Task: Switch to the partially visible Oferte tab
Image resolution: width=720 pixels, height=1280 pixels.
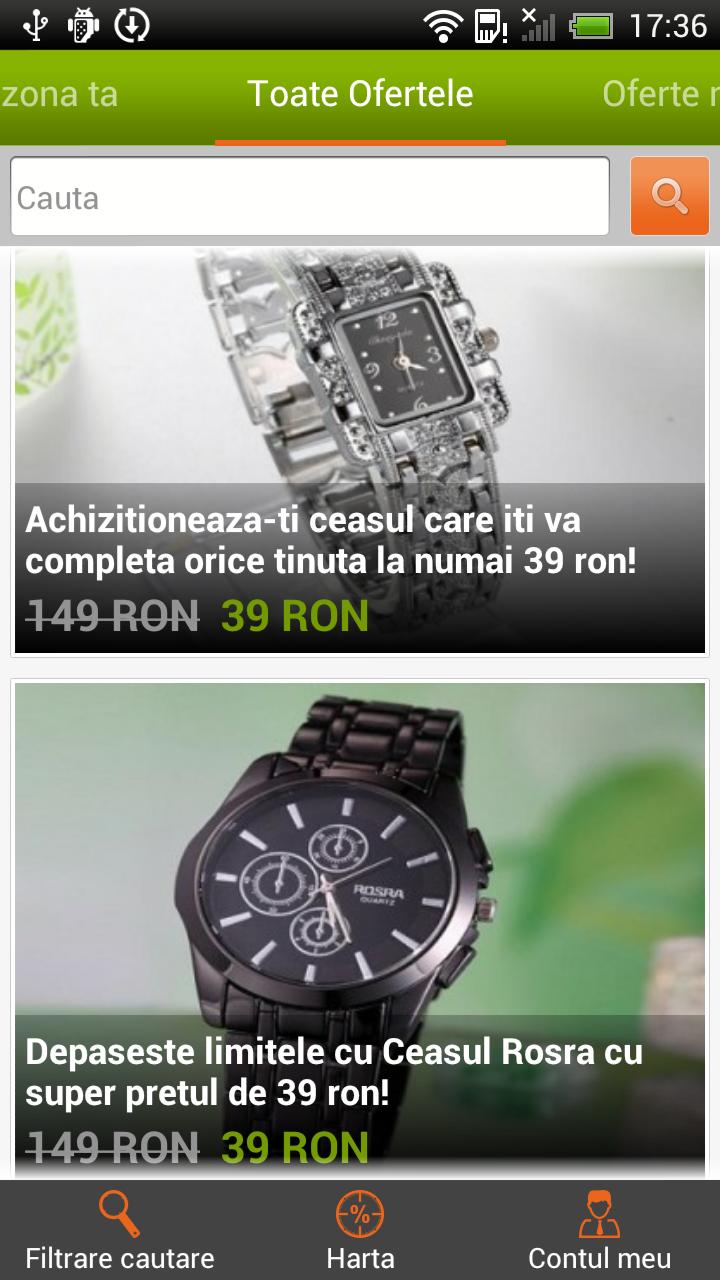Action: click(660, 95)
